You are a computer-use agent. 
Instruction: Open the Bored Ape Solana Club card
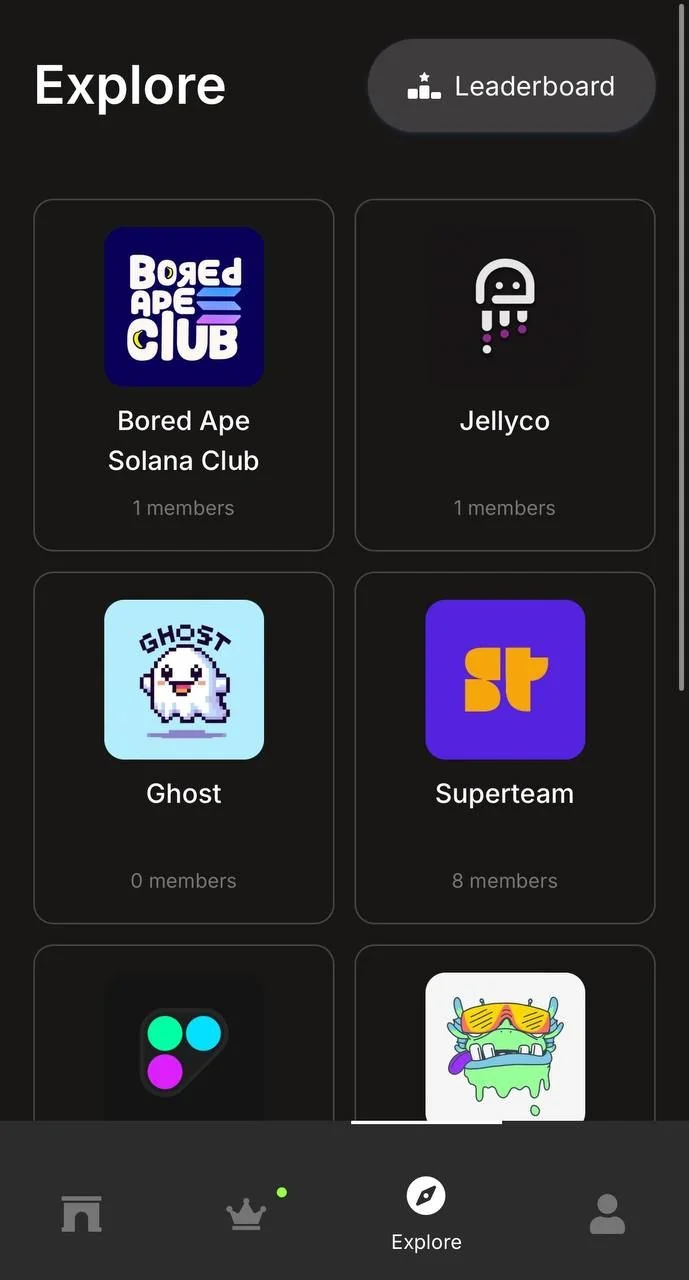coord(184,375)
